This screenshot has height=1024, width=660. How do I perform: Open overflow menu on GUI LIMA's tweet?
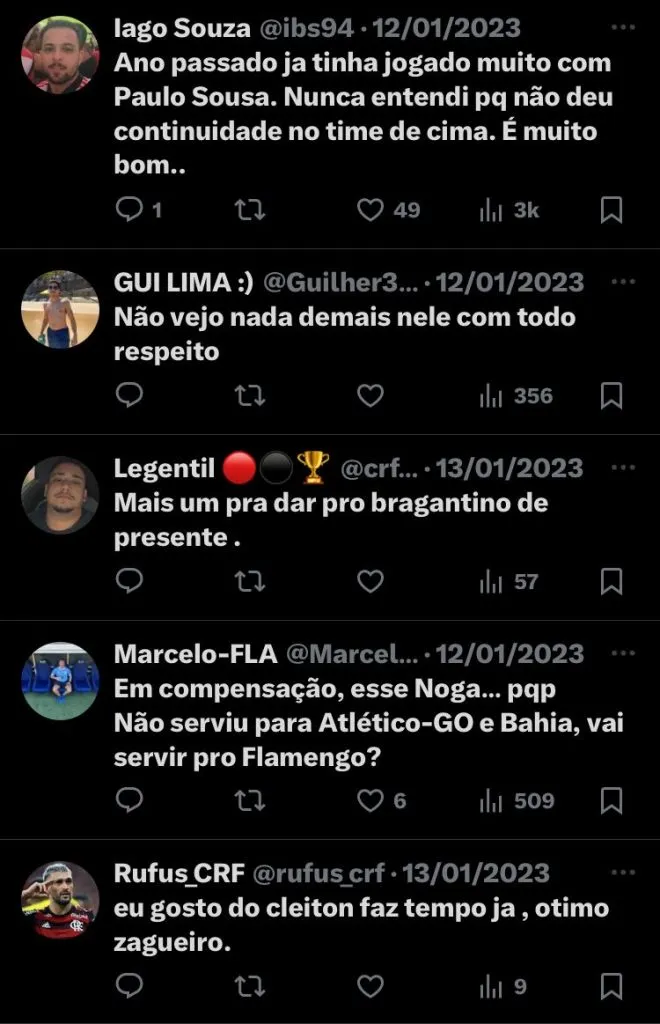coord(623,281)
